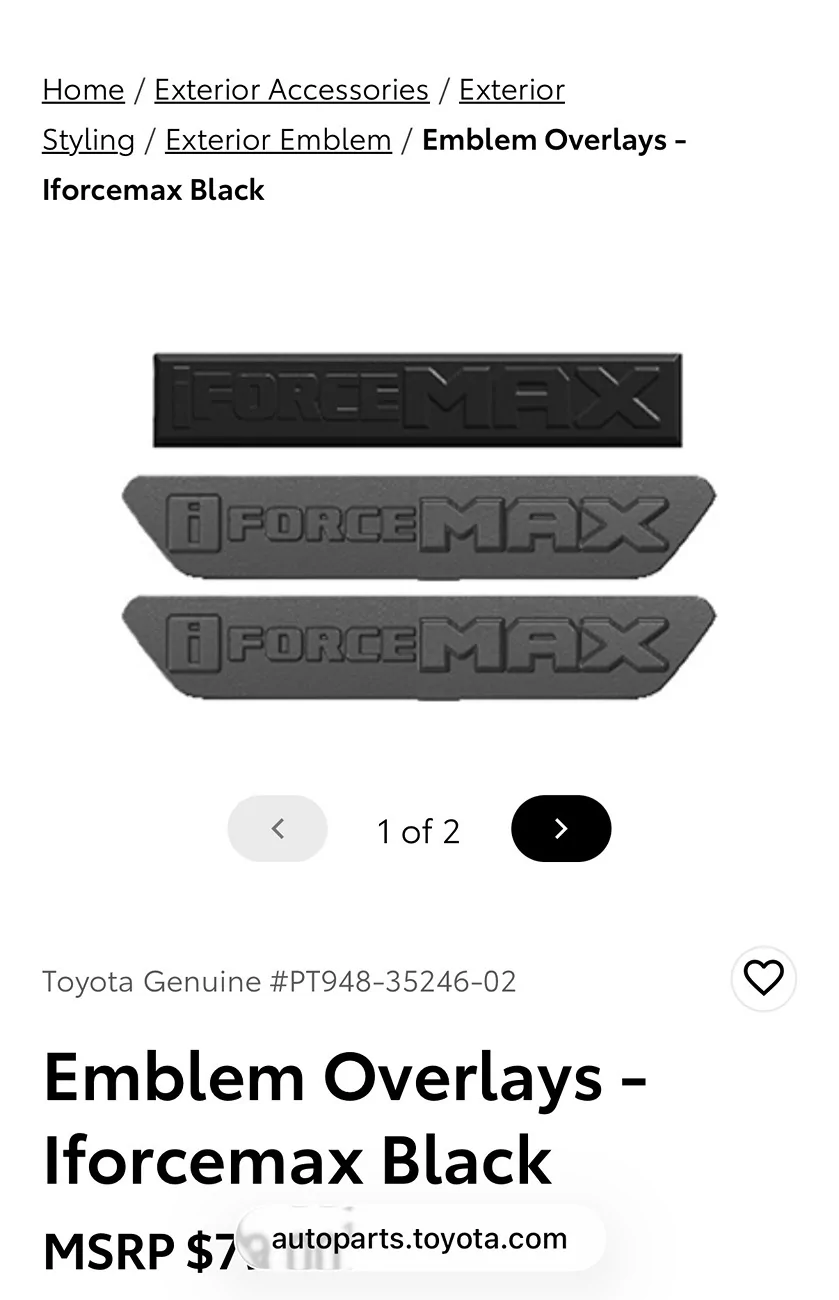Viewport: 839px width, 1300px height.
Task: Click the 1 of 2 image counter
Action: click(418, 828)
